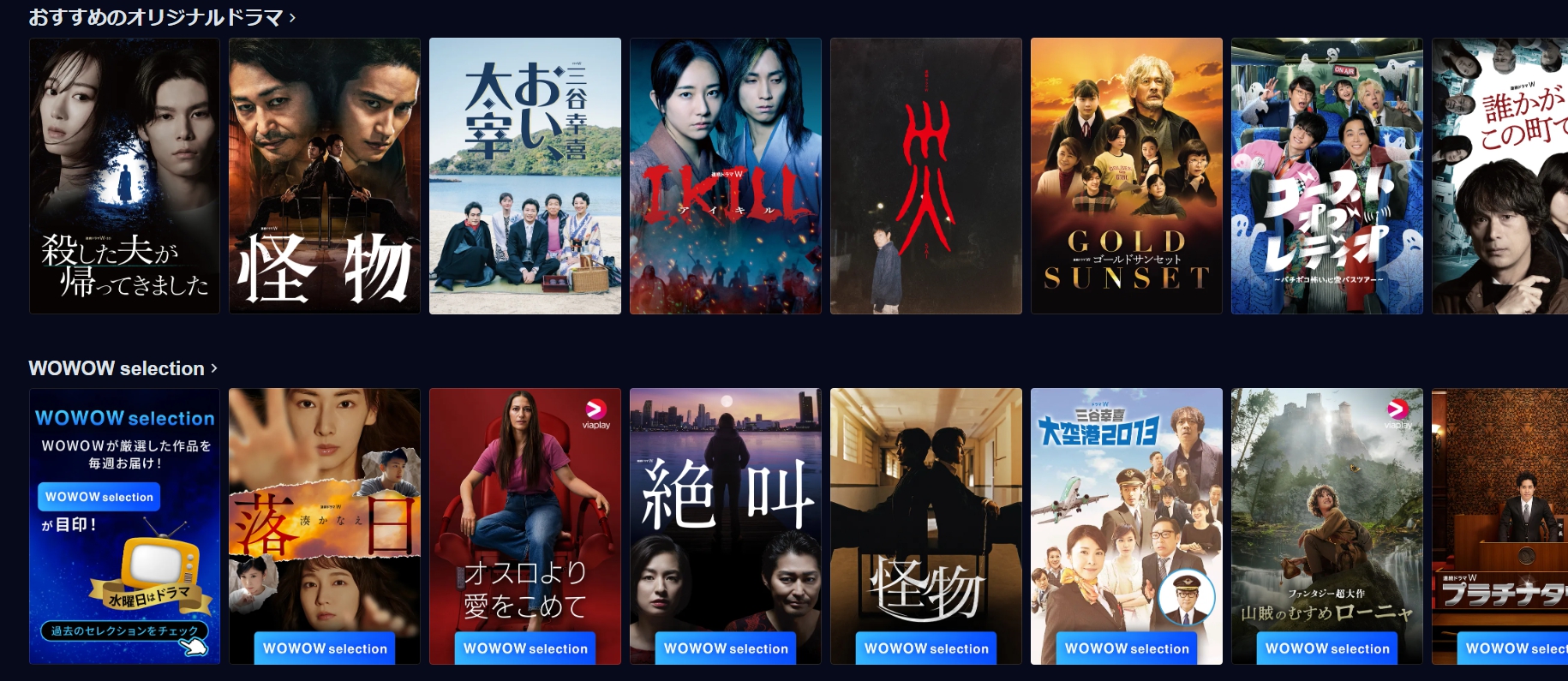Open 怪物 poster in original dramas
The image size is (1568, 681).
(x=325, y=176)
